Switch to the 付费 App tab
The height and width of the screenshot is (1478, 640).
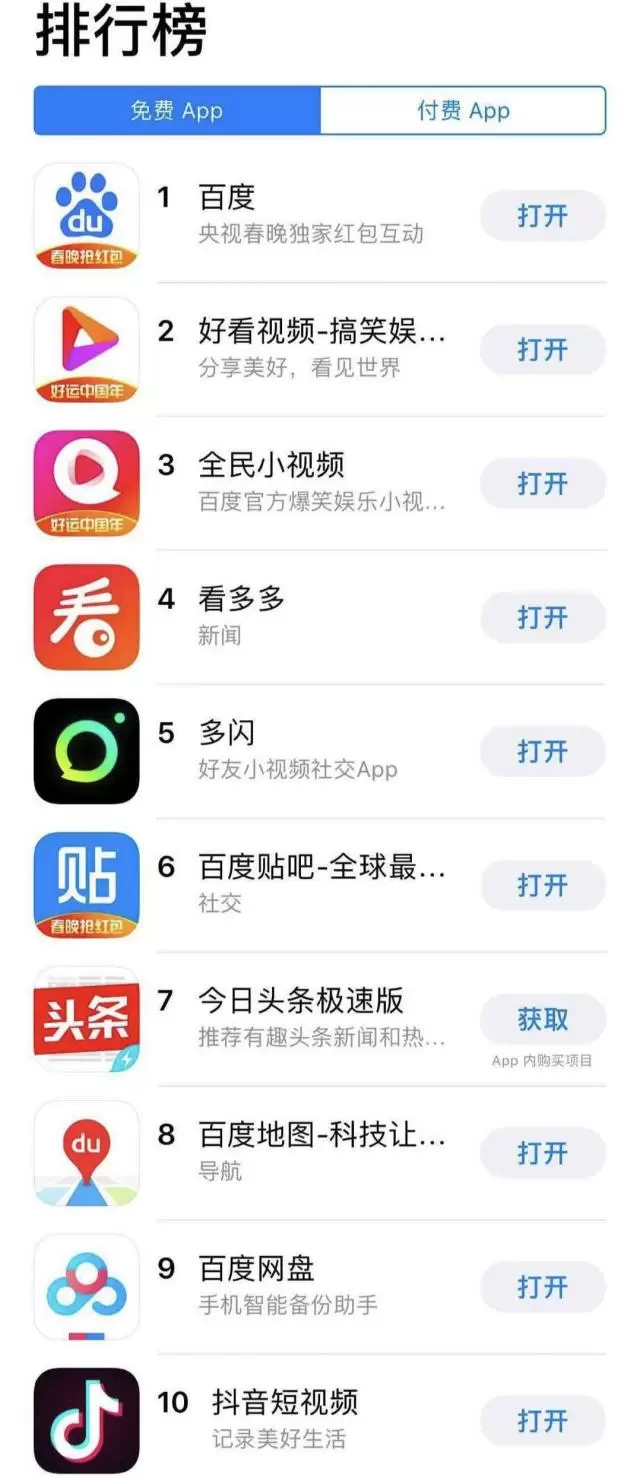[463, 110]
